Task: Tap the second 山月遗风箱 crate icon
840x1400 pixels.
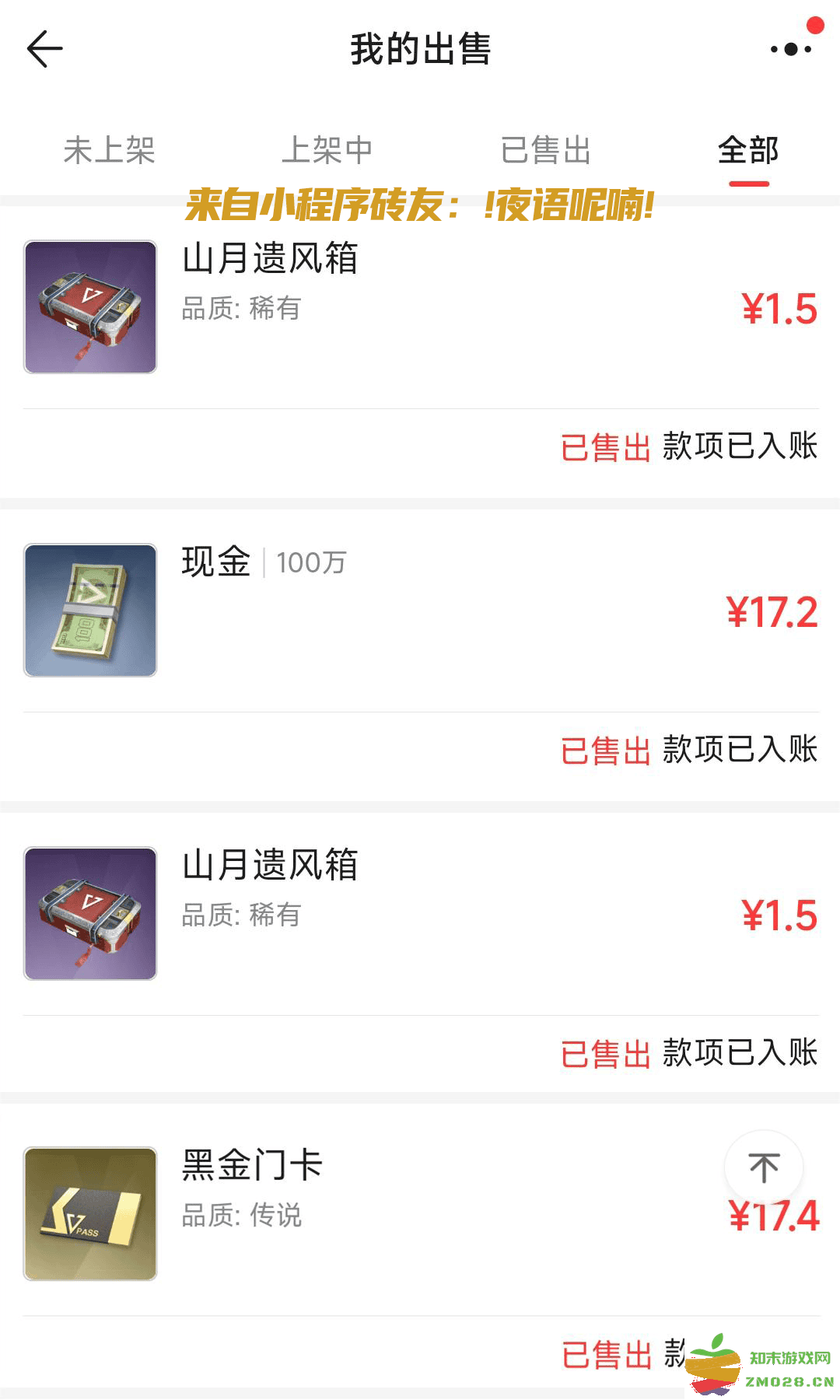Action: click(89, 910)
